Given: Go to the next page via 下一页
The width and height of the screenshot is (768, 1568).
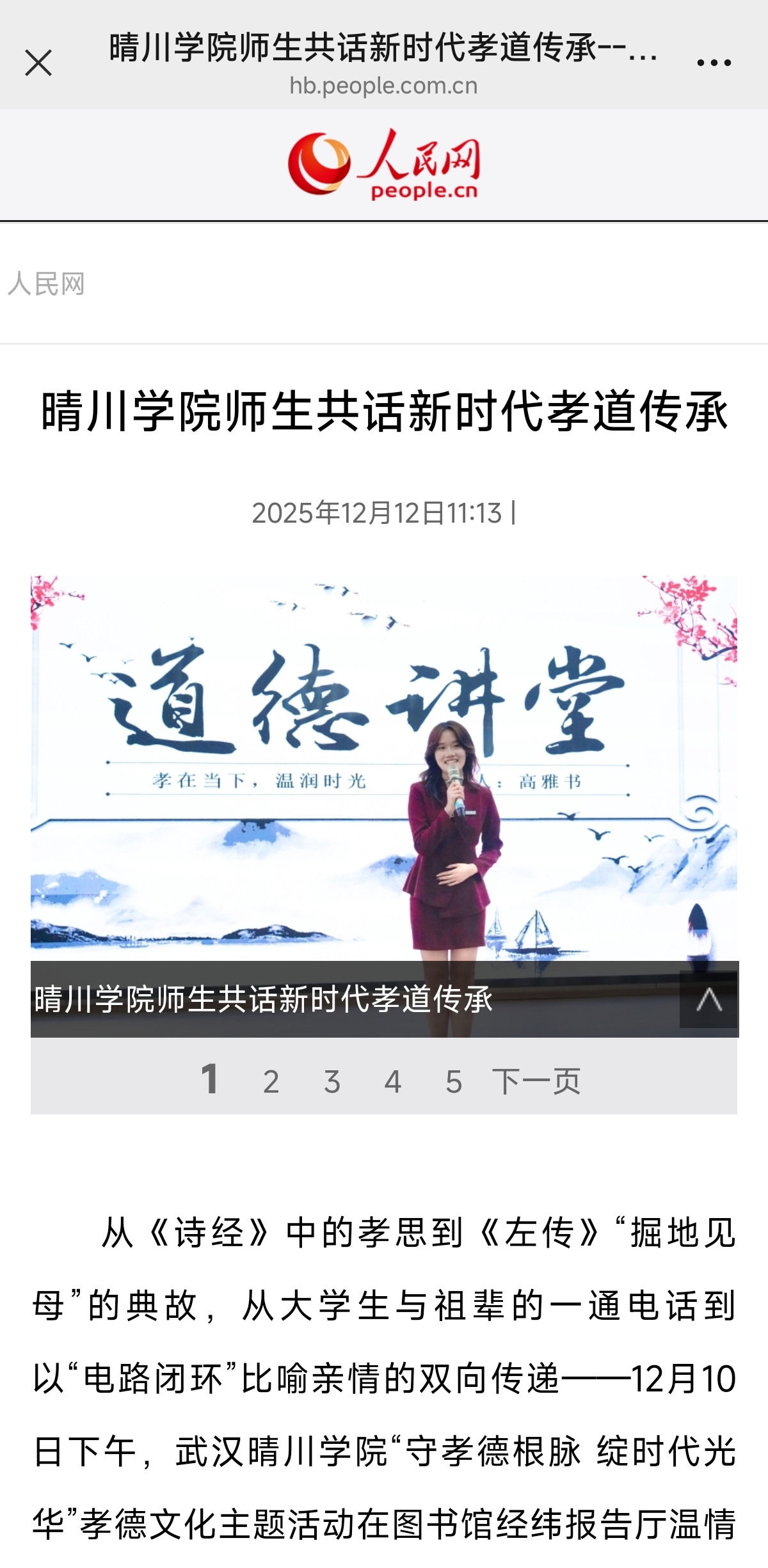Looking at the screenshot, I should [x=536, y=1082].
